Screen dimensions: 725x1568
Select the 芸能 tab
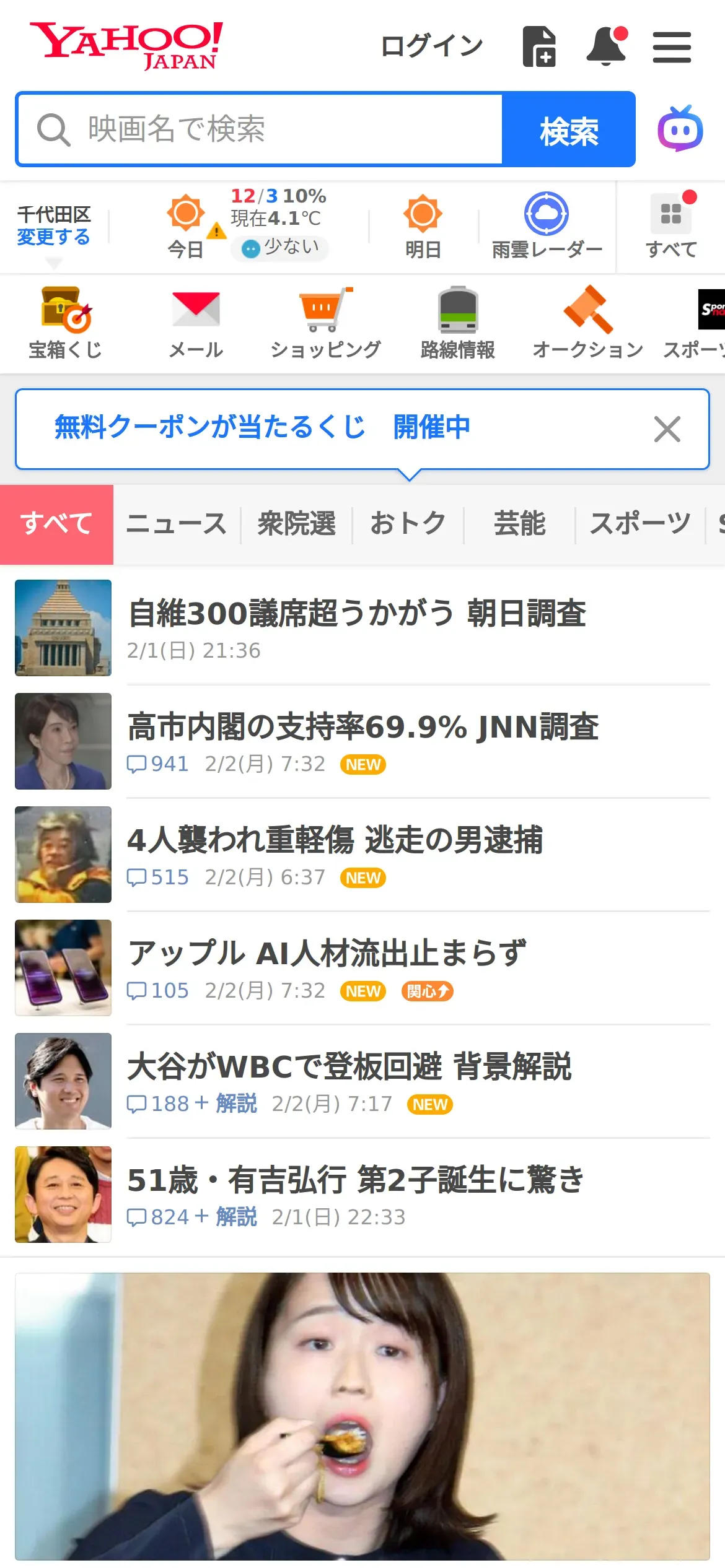pos(519,524)
